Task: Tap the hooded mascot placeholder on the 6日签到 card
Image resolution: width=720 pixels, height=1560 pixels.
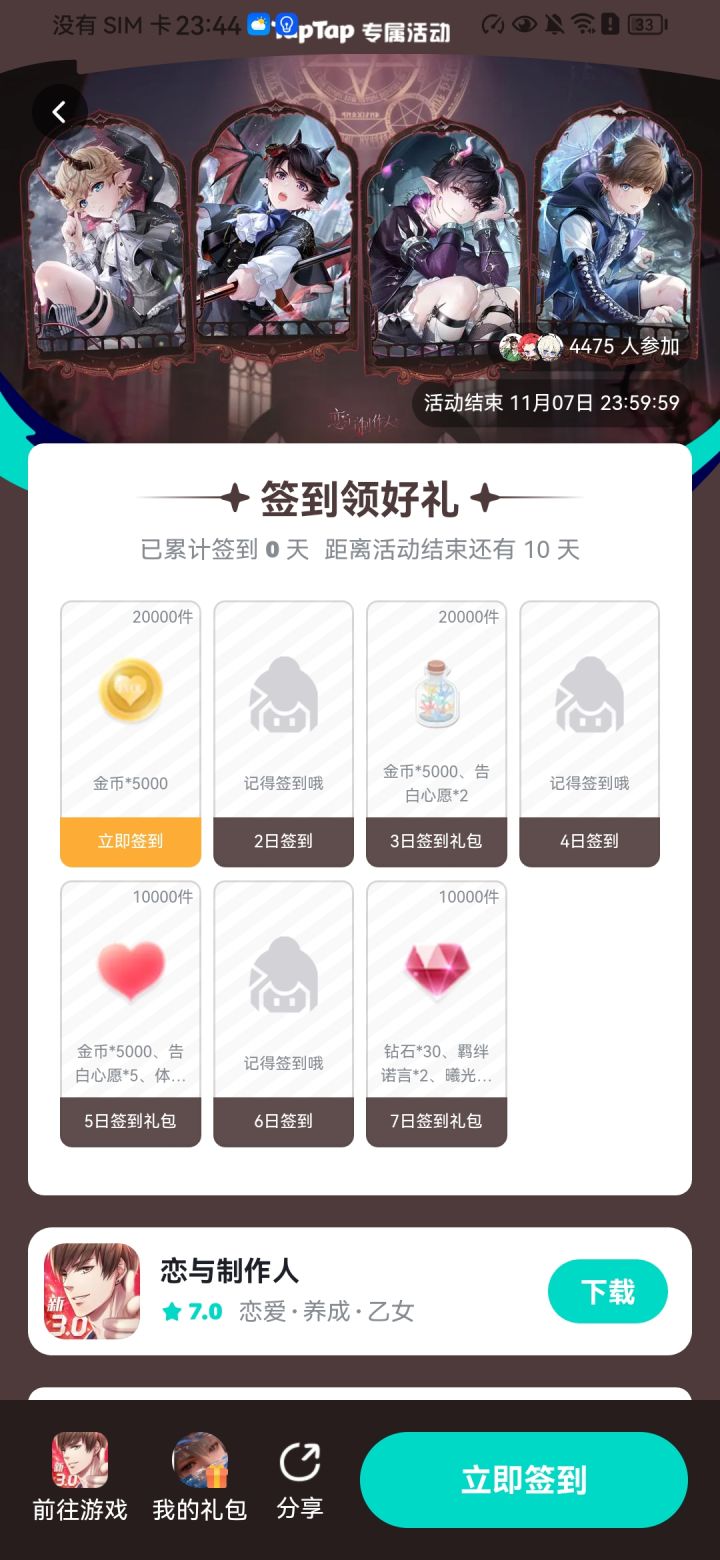Action: 283,975
